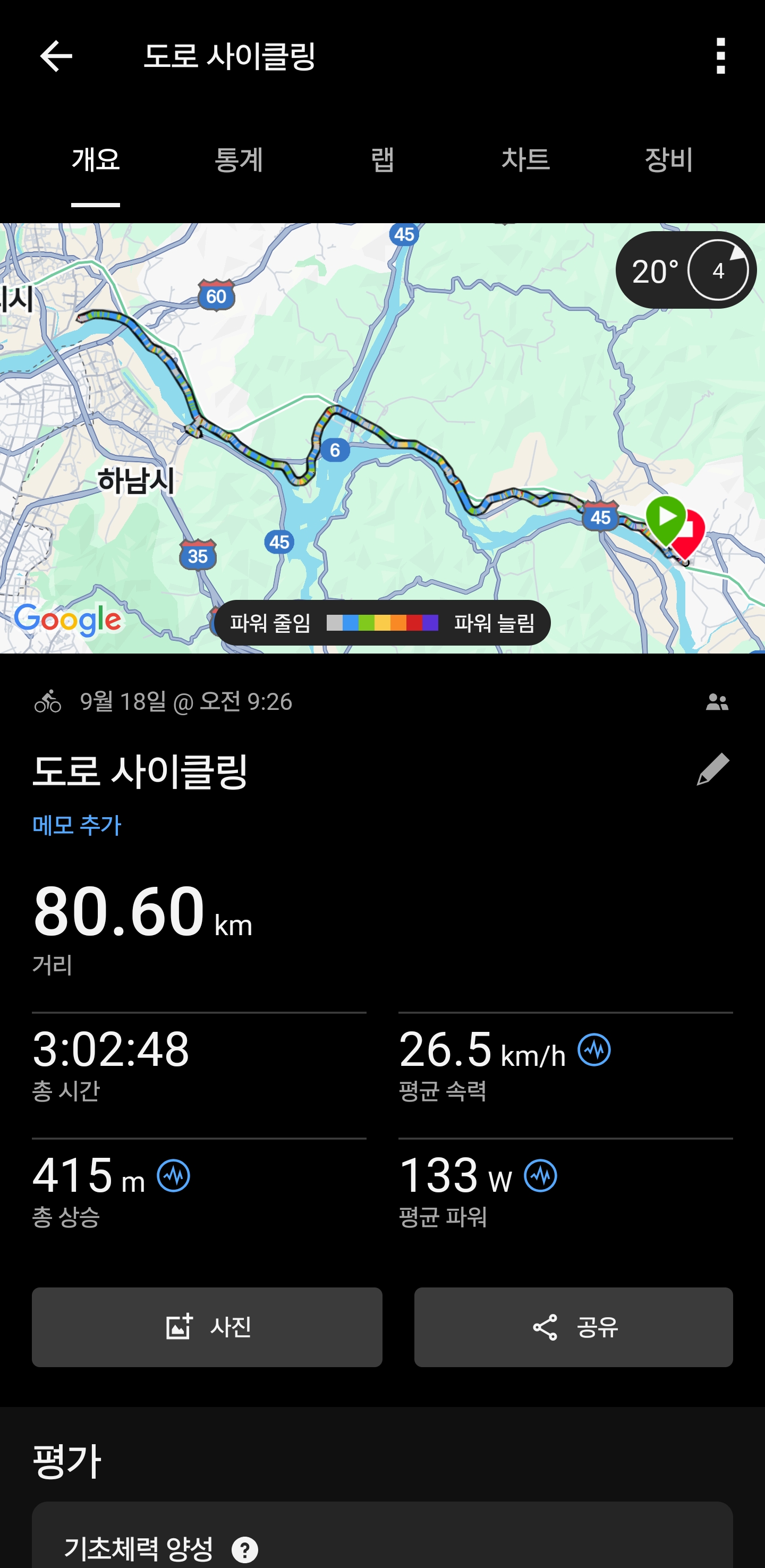This screenshot has width=765, height=1568.
Task: Go back using the arrow icon
Action: 56,56
